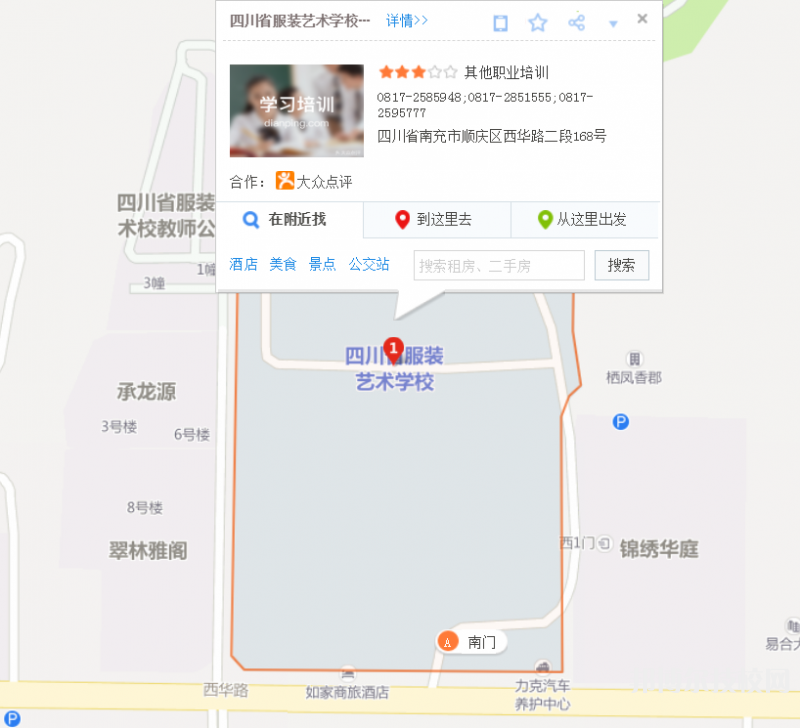Open the 学习培训 place photo
Viewport: 800px width, 728px height.
(x=296, y=111)
